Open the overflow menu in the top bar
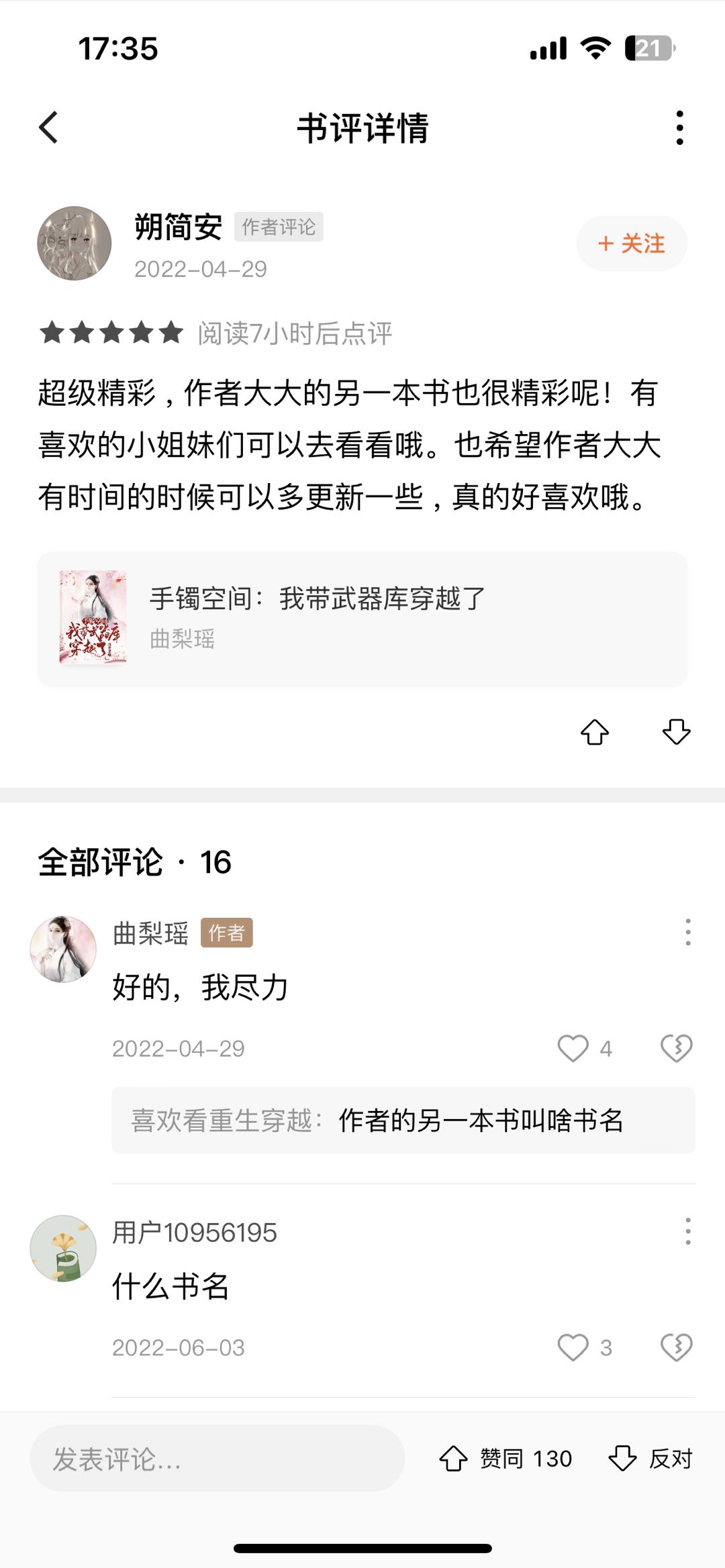This screenshot has height=1568, width=725. (679, 127)
